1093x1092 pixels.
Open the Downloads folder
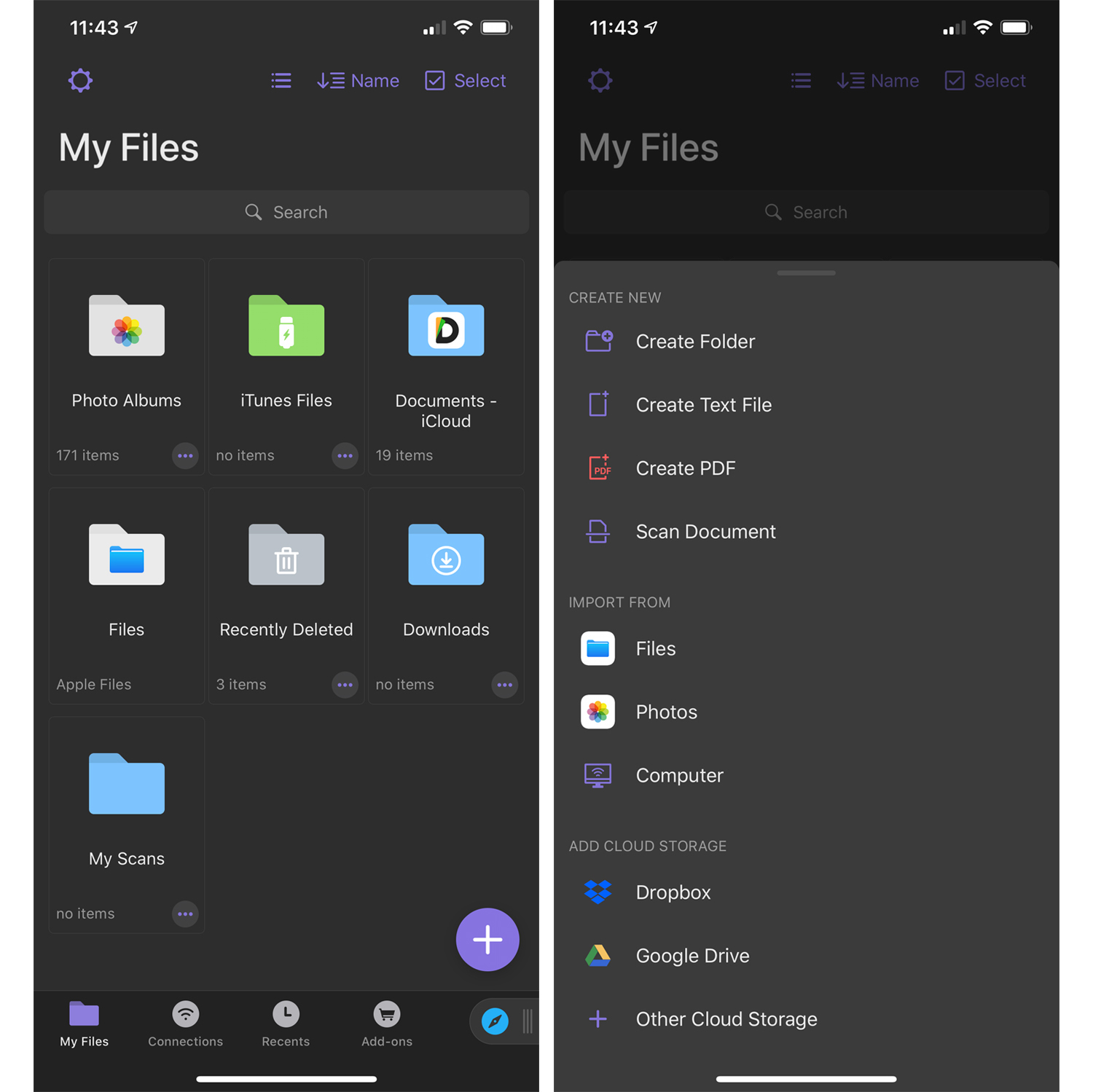tap(445, 572)
